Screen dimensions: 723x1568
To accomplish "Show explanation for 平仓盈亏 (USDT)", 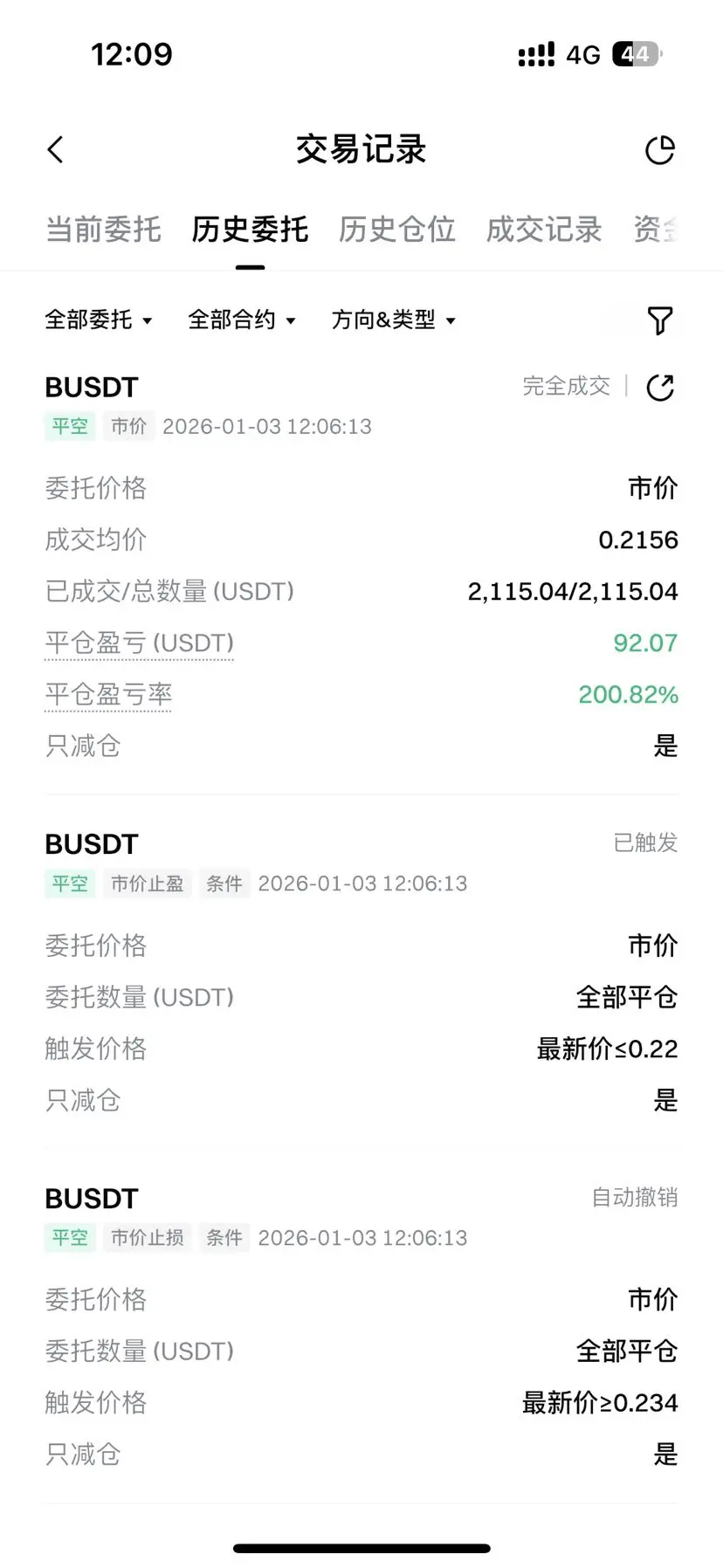I will click(x=140, y=643).
